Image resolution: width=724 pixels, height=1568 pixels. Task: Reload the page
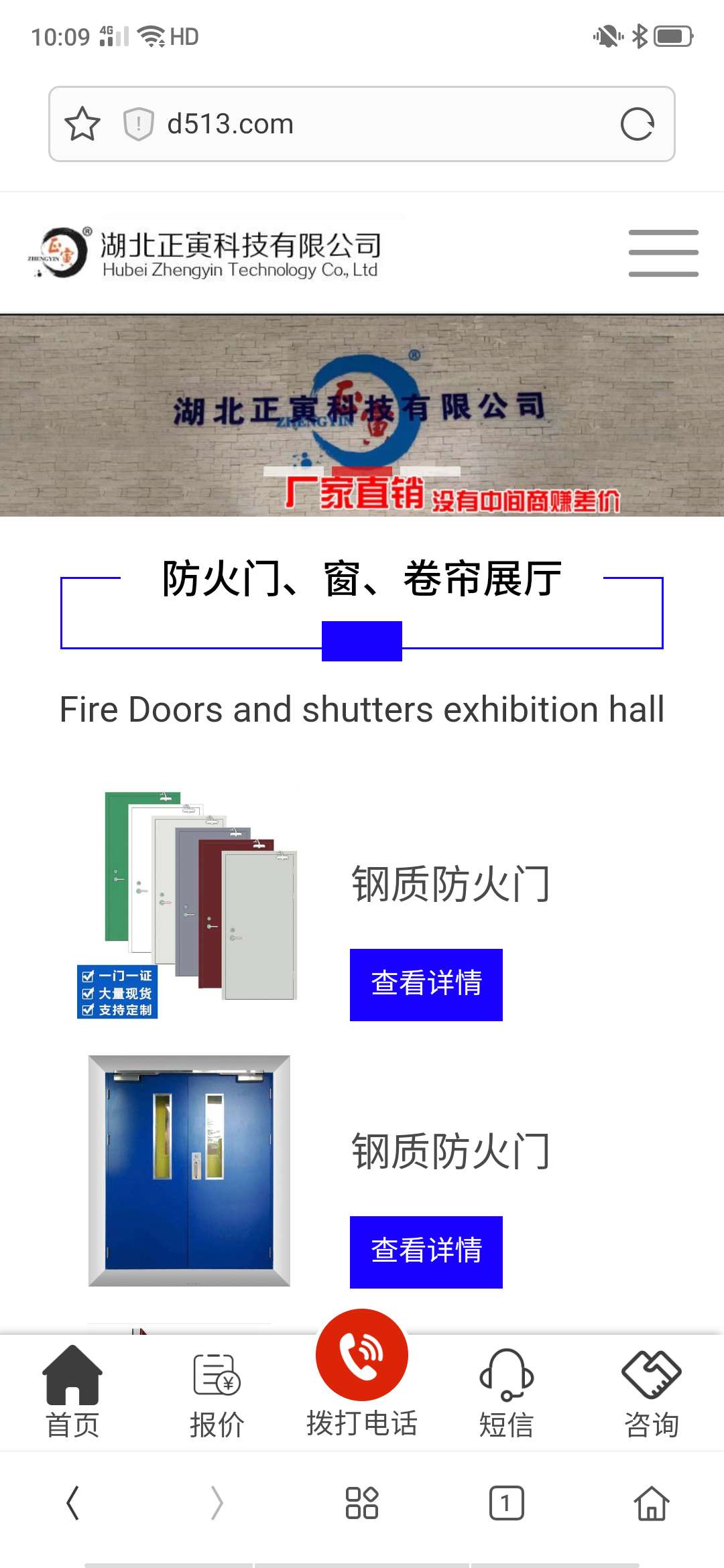(x=637, y=124)
